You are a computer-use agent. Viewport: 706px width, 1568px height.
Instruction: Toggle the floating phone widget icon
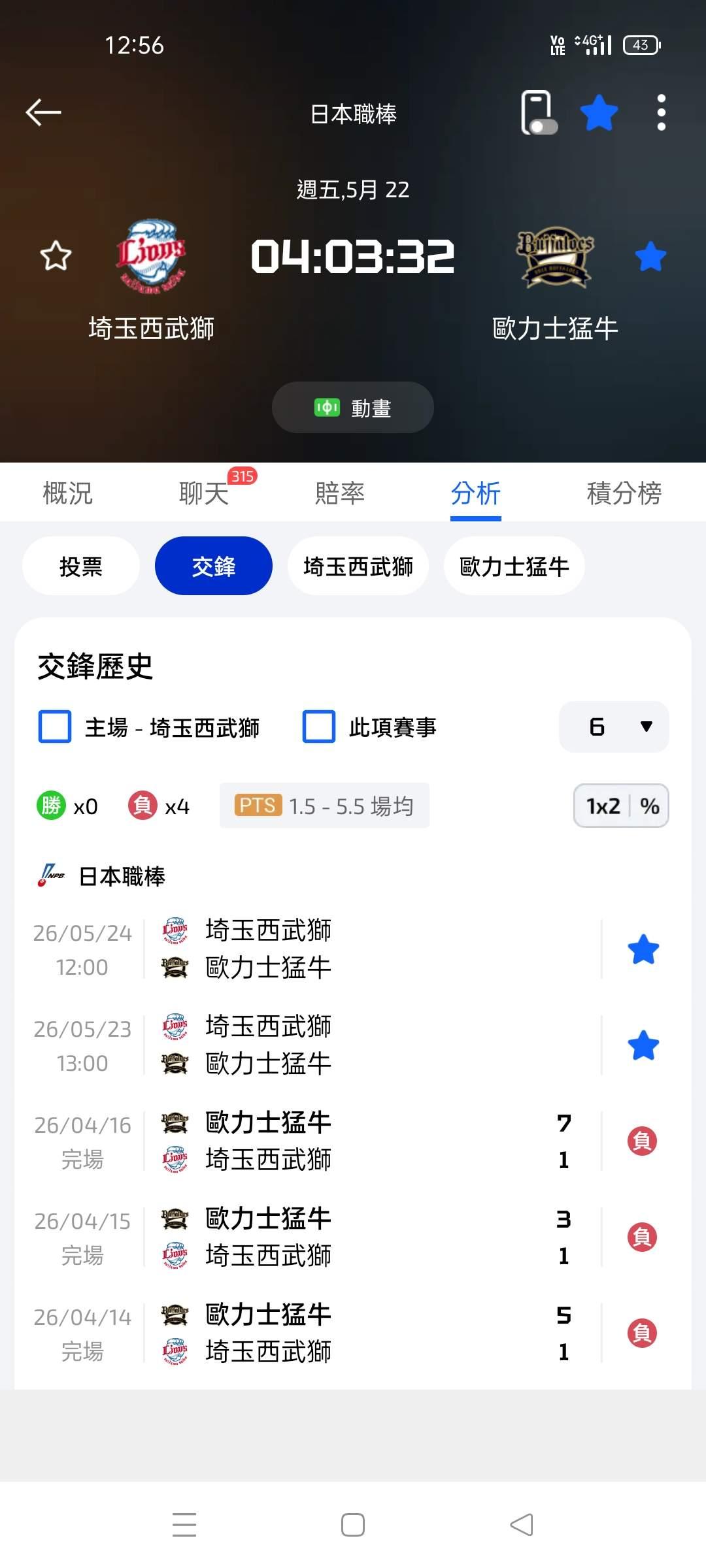(x=539, y=112)
